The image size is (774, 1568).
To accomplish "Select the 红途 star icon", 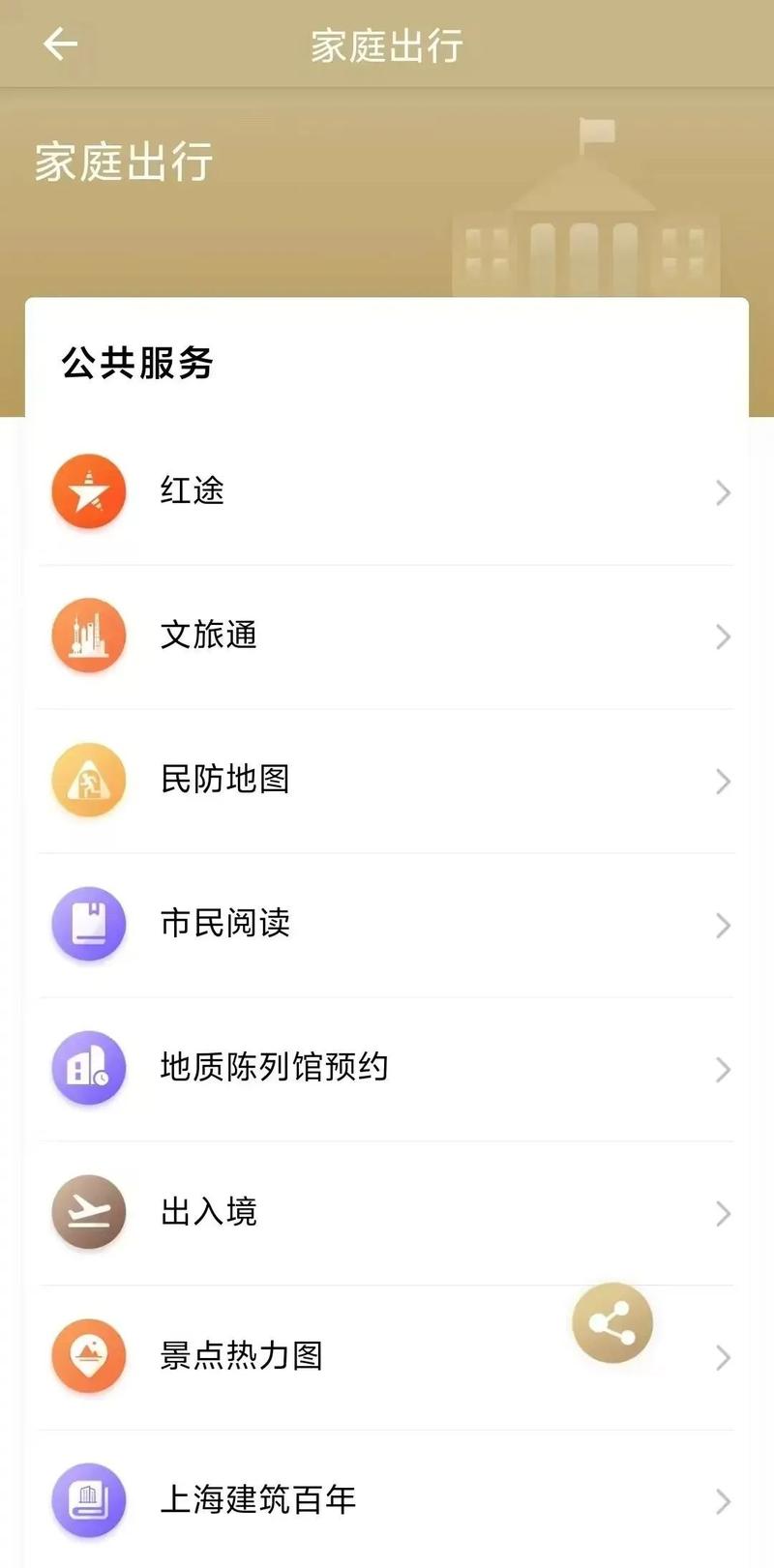I will coord(89,491).
